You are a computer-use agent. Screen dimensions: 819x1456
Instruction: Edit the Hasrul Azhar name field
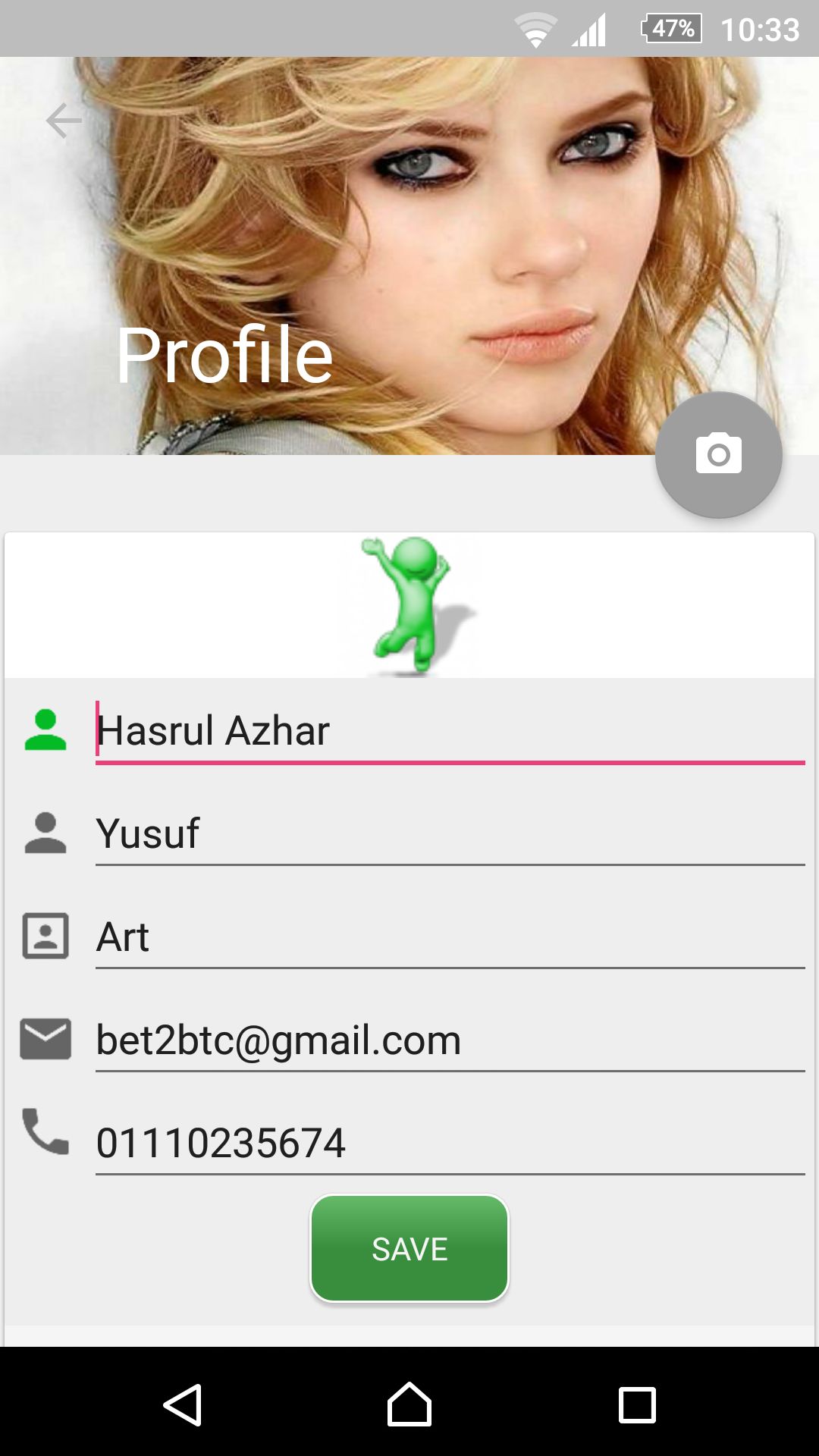450,731
